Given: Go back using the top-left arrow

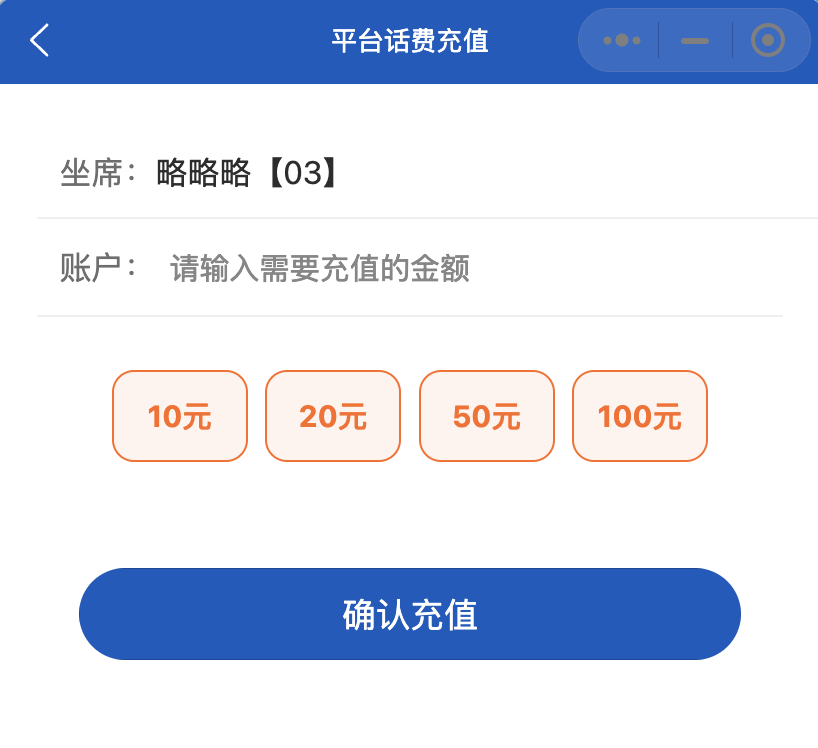Looking at the screenshot, I should (40, 41).
